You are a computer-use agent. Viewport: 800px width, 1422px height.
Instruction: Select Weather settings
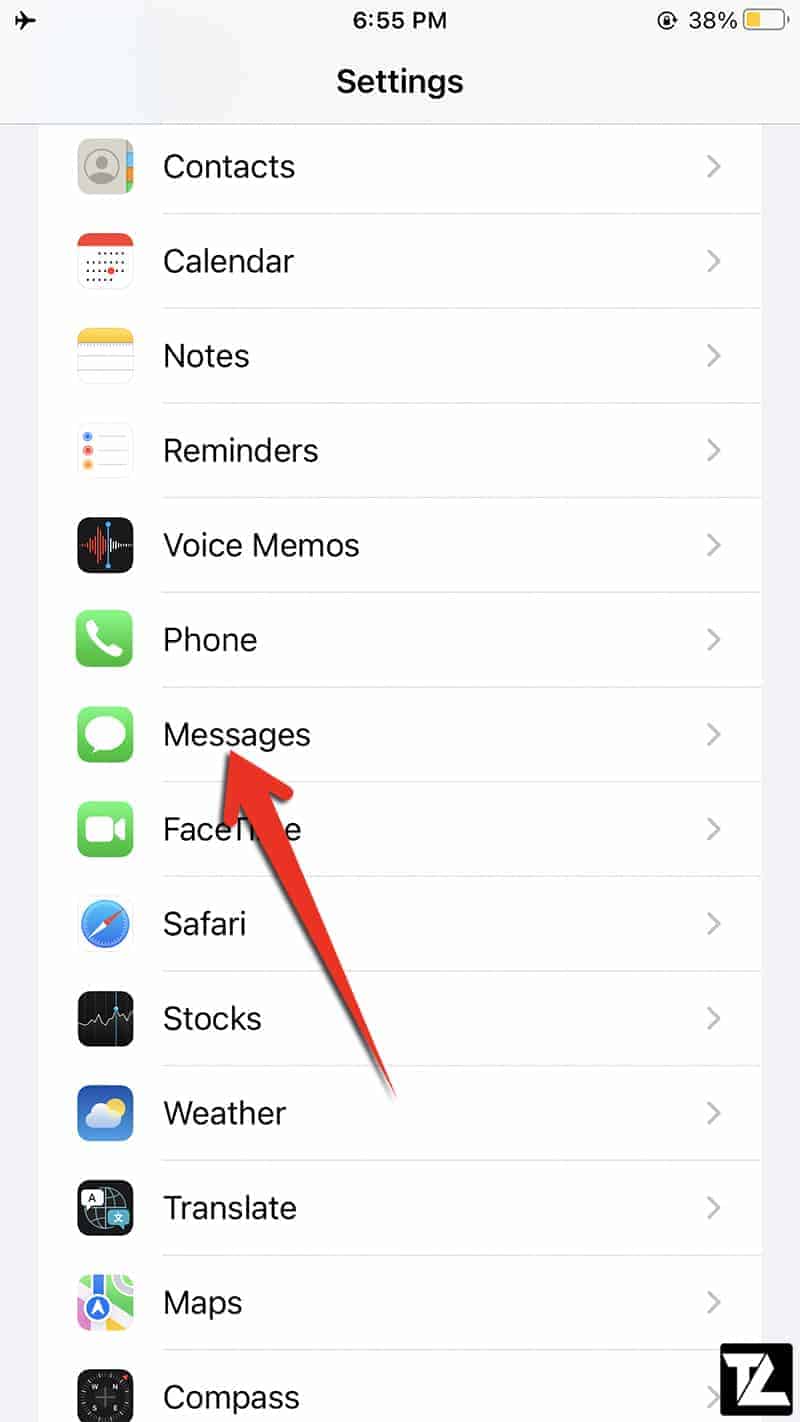tap(400, 1113)
